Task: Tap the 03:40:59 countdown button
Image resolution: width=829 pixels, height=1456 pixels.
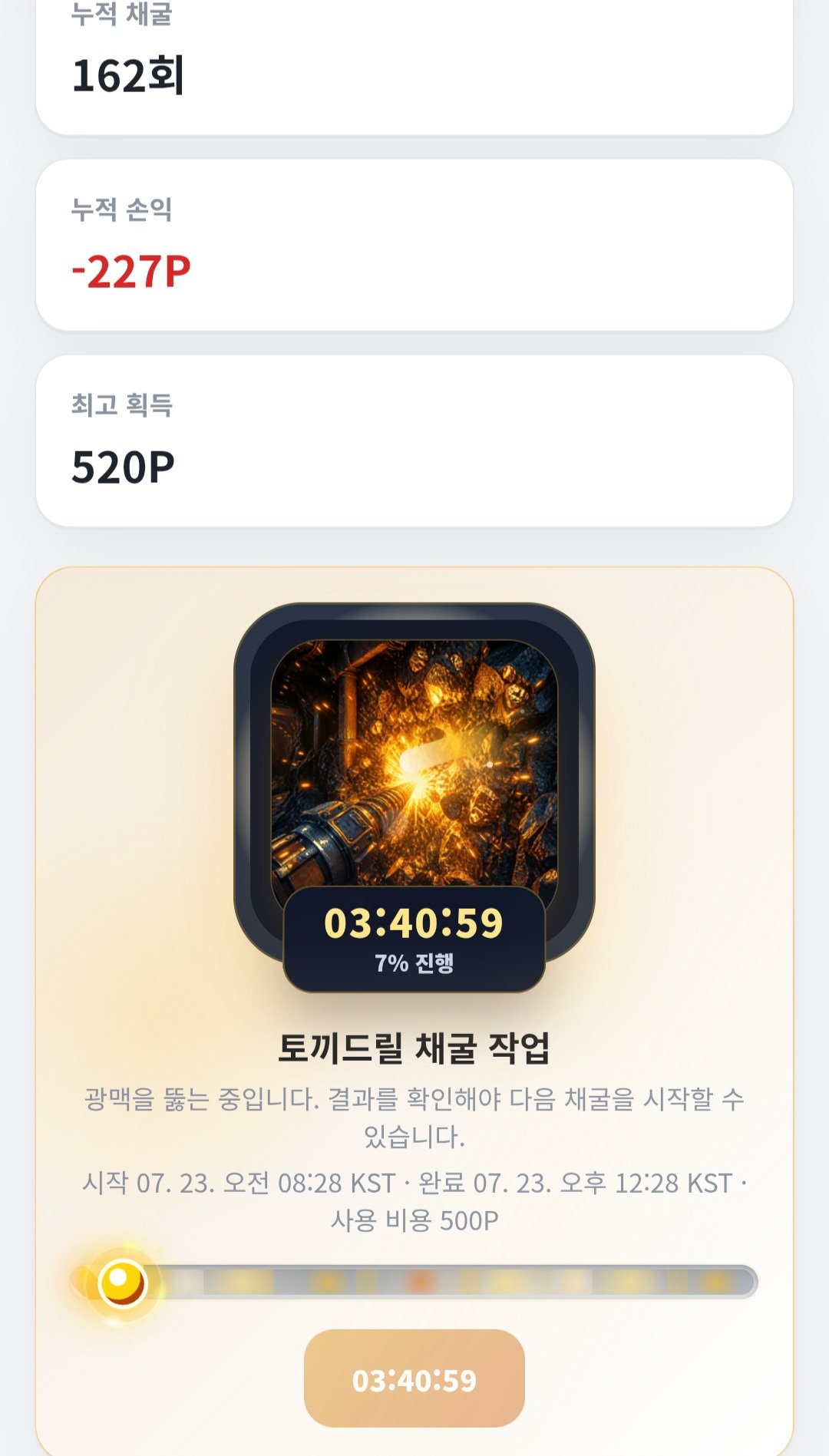Action: [414, 1378]
